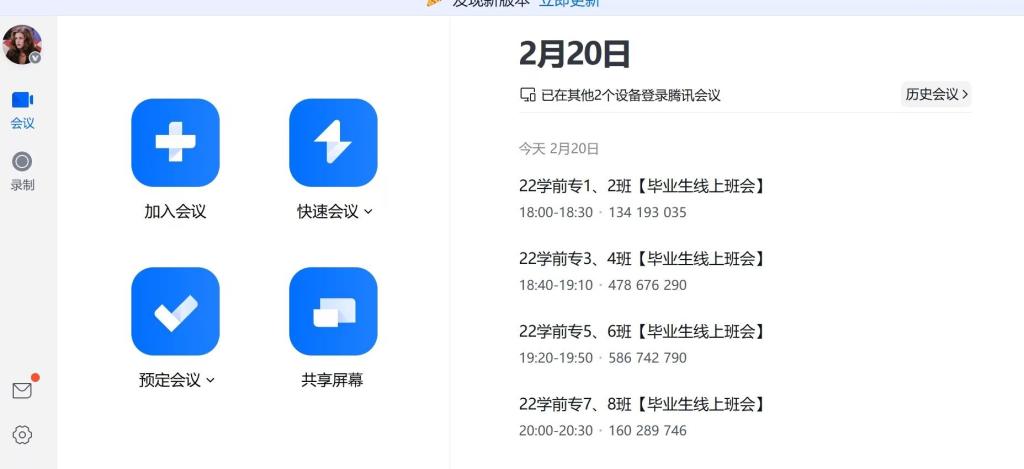1024x469 pixels.
Task: Tap the 加入会议 button
Action: click(175, 143)
